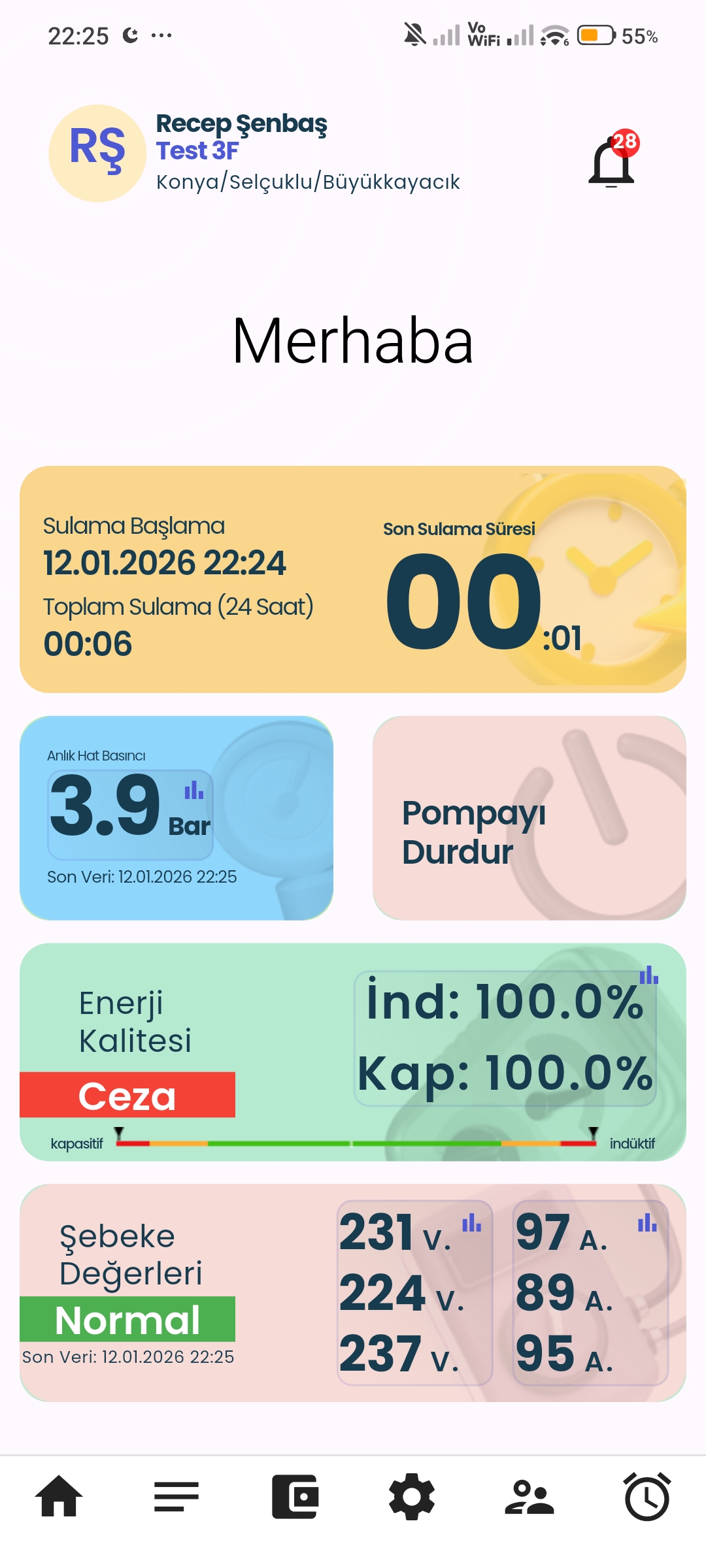This screenshot has height=1568, width=706.
Task: Open the Settings gear in bottom bar
Action: click(x=411, y=1496)
